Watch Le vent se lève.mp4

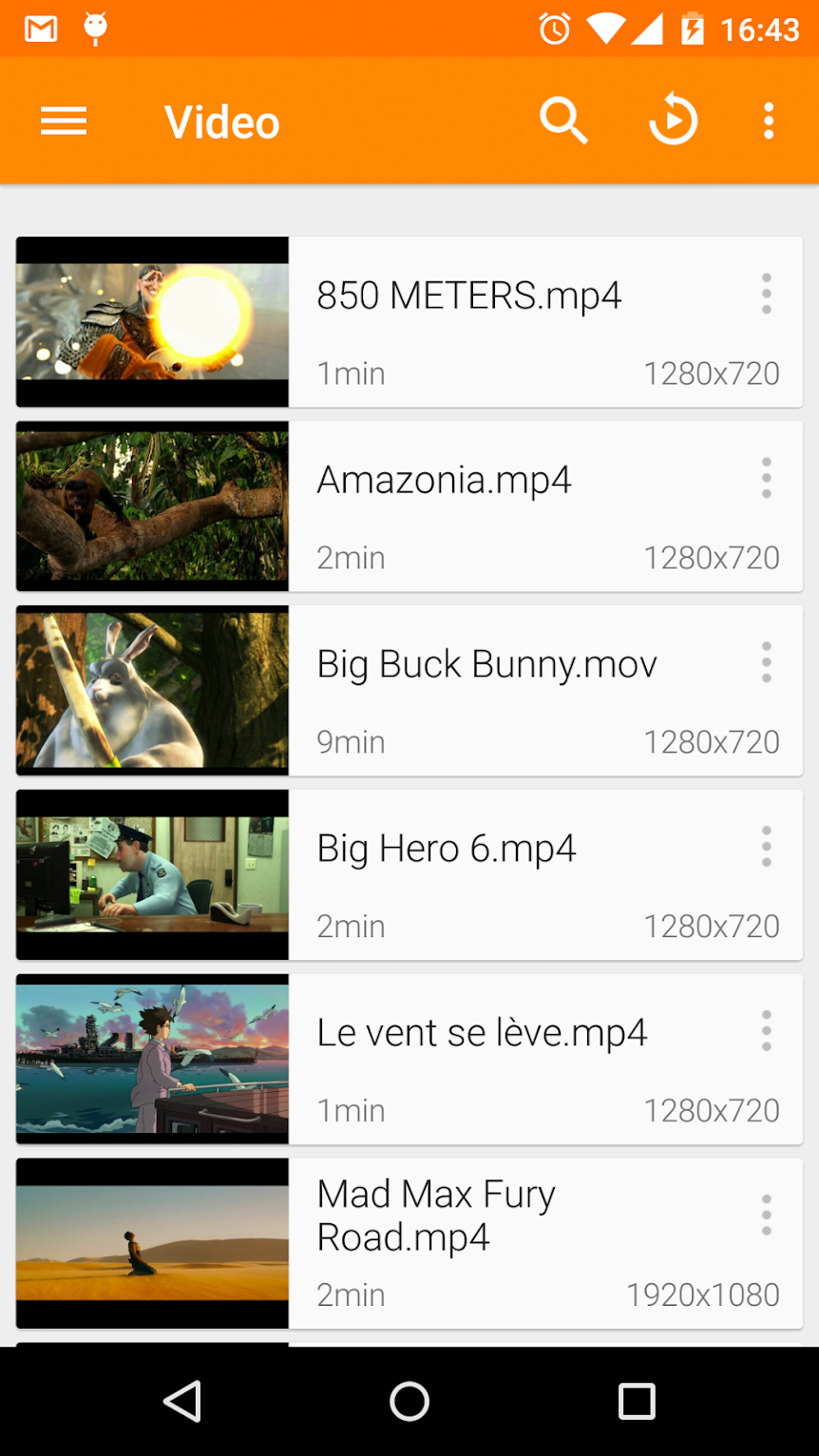(x=152, y=1060)
